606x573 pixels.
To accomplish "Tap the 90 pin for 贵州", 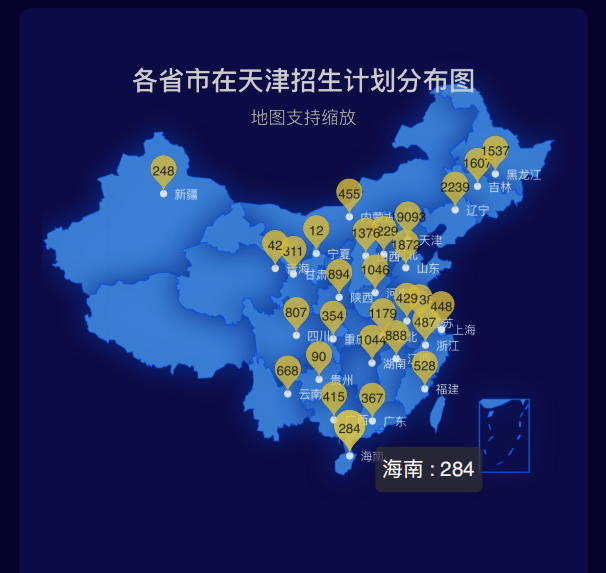I will (x=319, y=357).
